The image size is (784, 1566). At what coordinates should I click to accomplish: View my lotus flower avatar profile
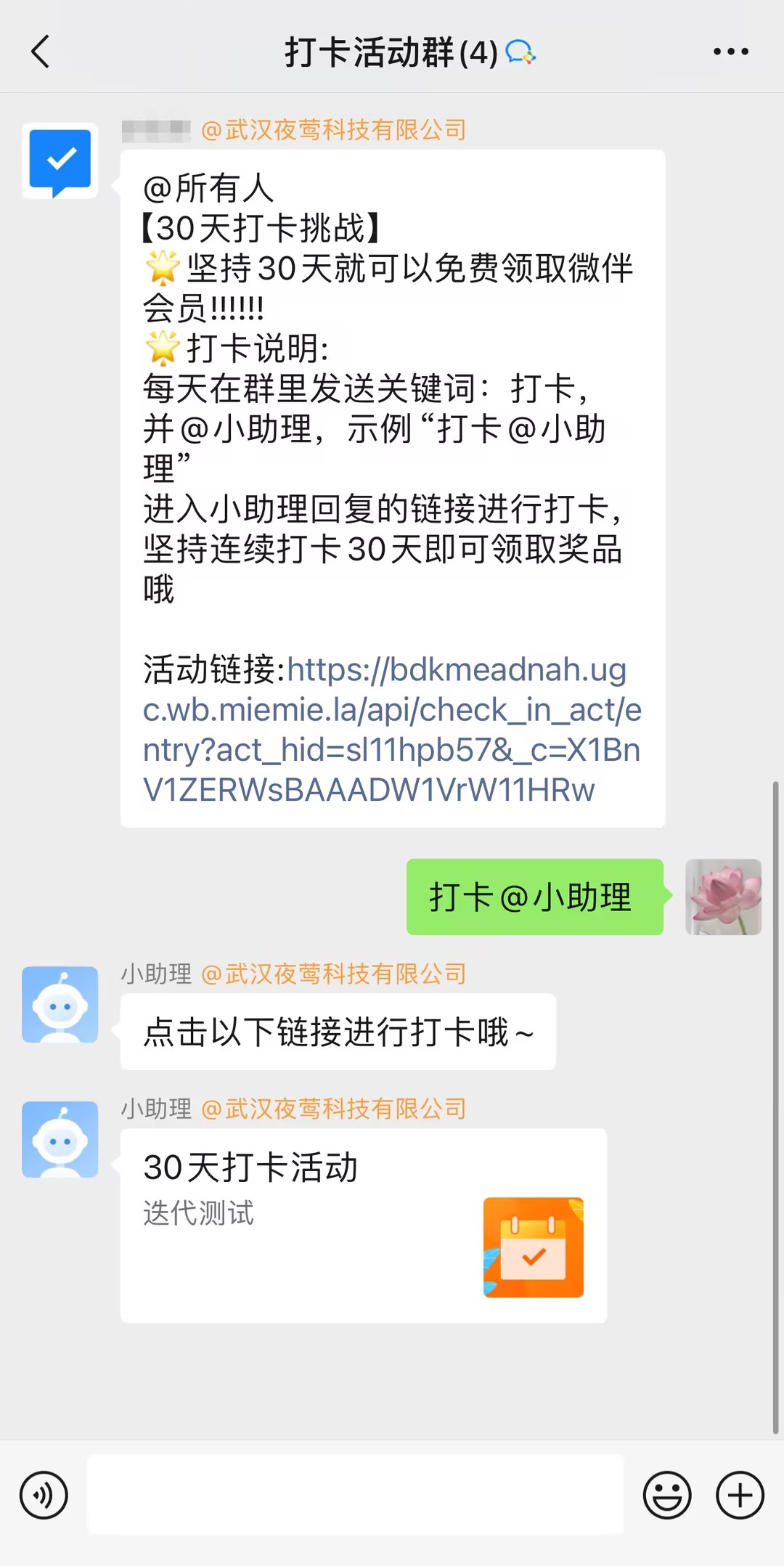click(x=723, y=897)
